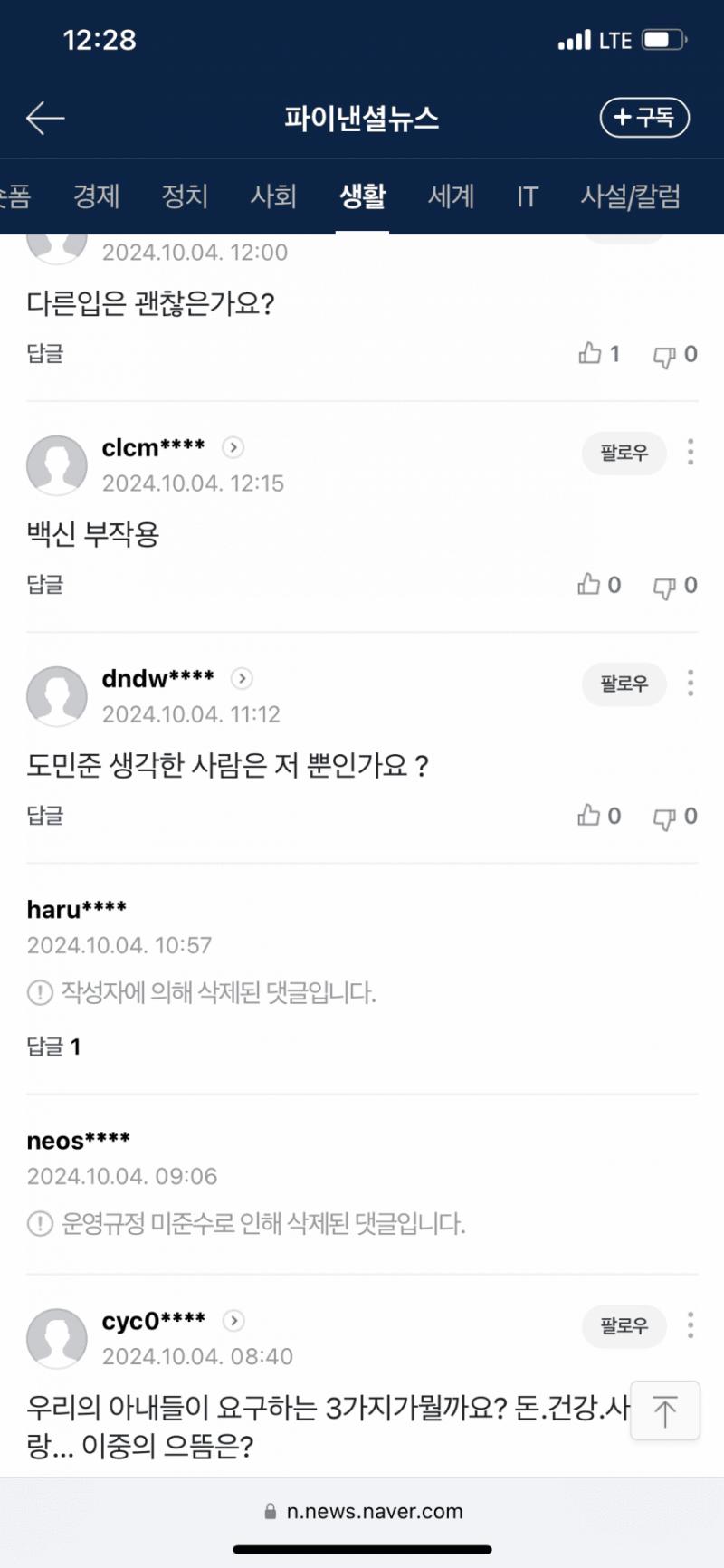This screenshot has height=1568, width=724.
Task: Like the dndw**** comment
Action: pos(598,816)
